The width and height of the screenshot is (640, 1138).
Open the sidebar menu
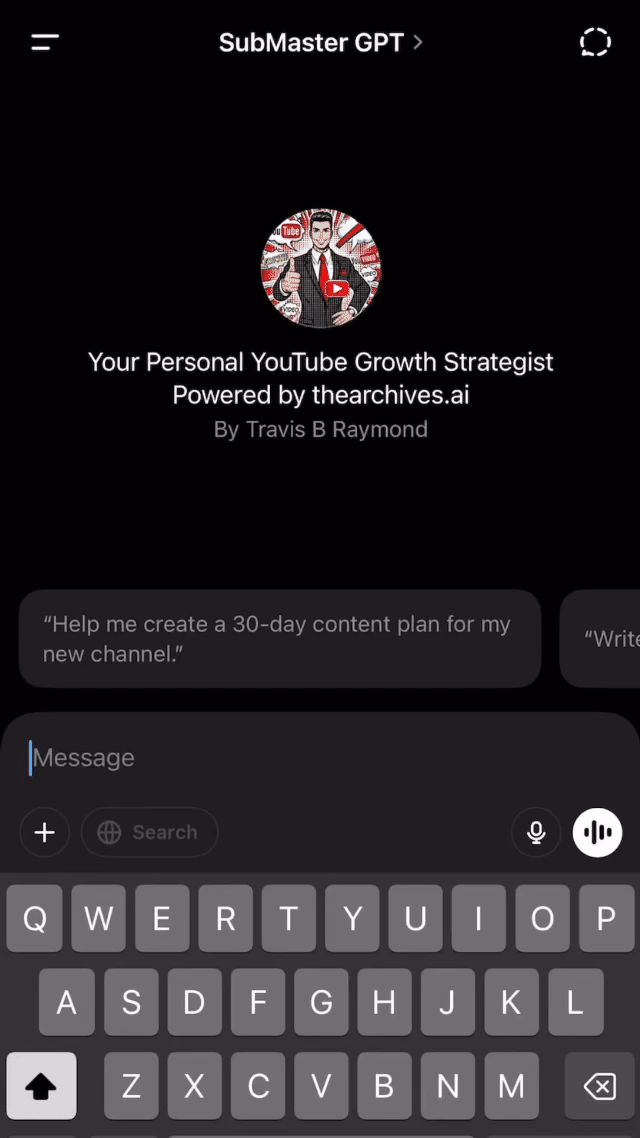coord(45,43)
